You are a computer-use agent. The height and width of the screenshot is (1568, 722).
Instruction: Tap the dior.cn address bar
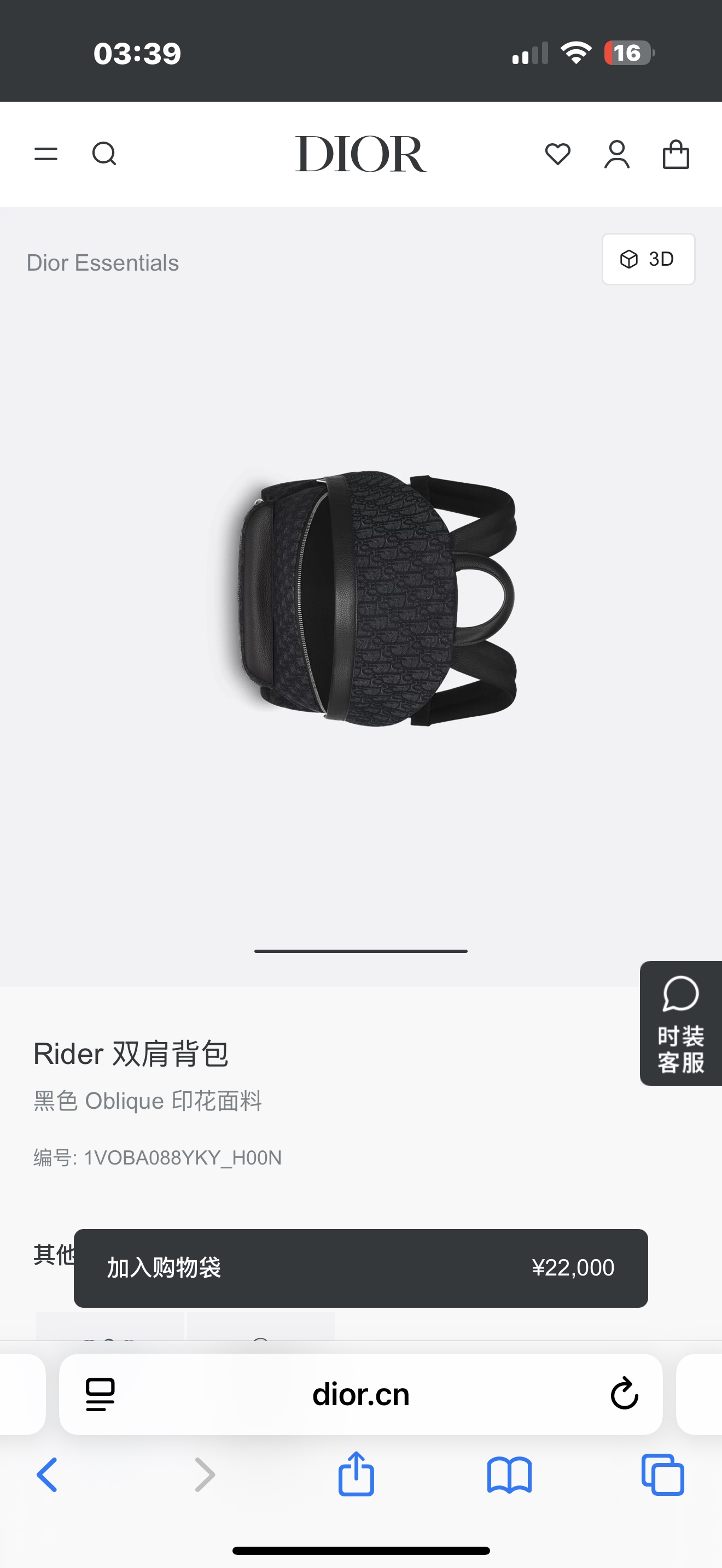(360, 1395)
